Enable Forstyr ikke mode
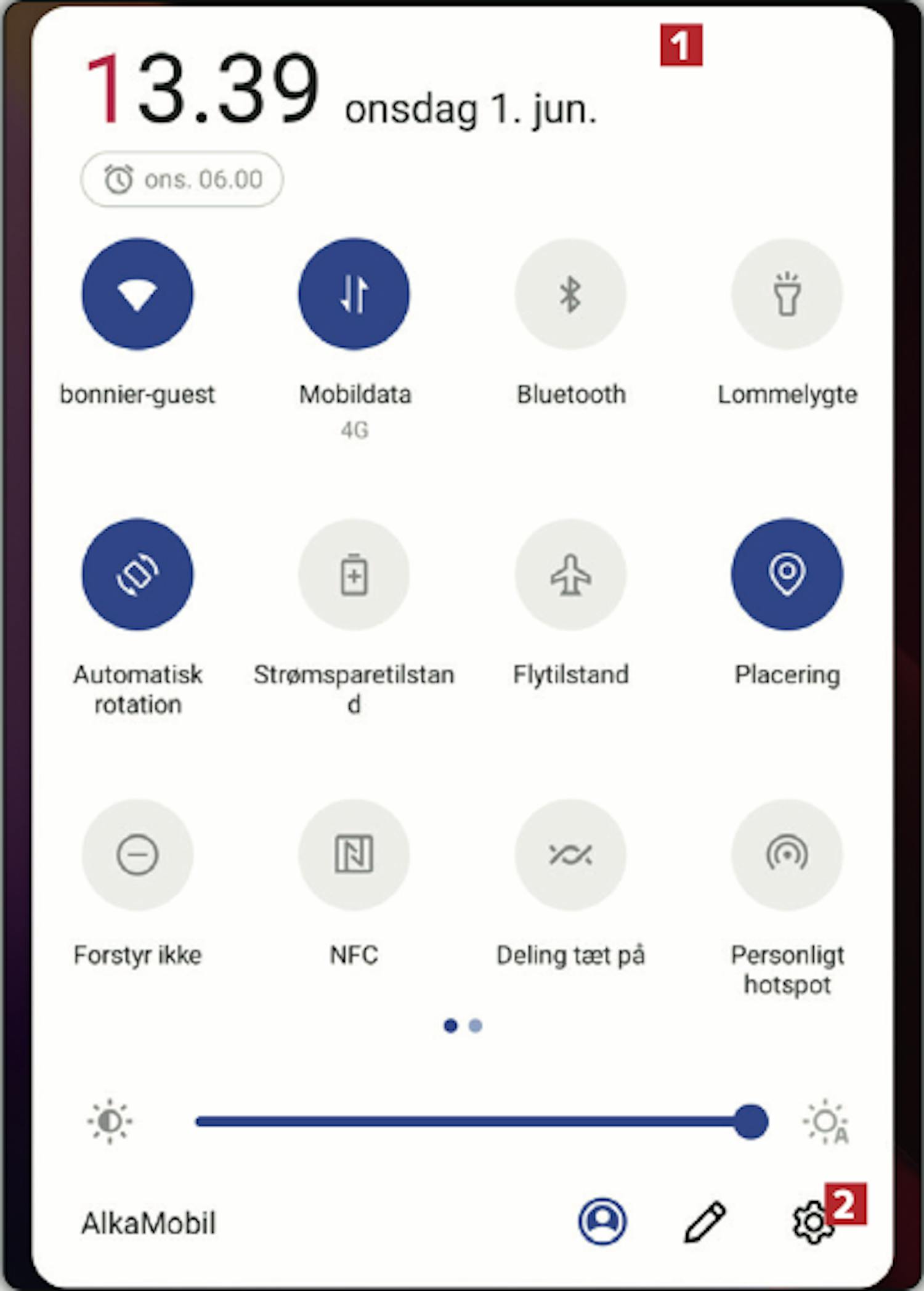The width and height of the screenshot is (924, 1291). [137, 855]
